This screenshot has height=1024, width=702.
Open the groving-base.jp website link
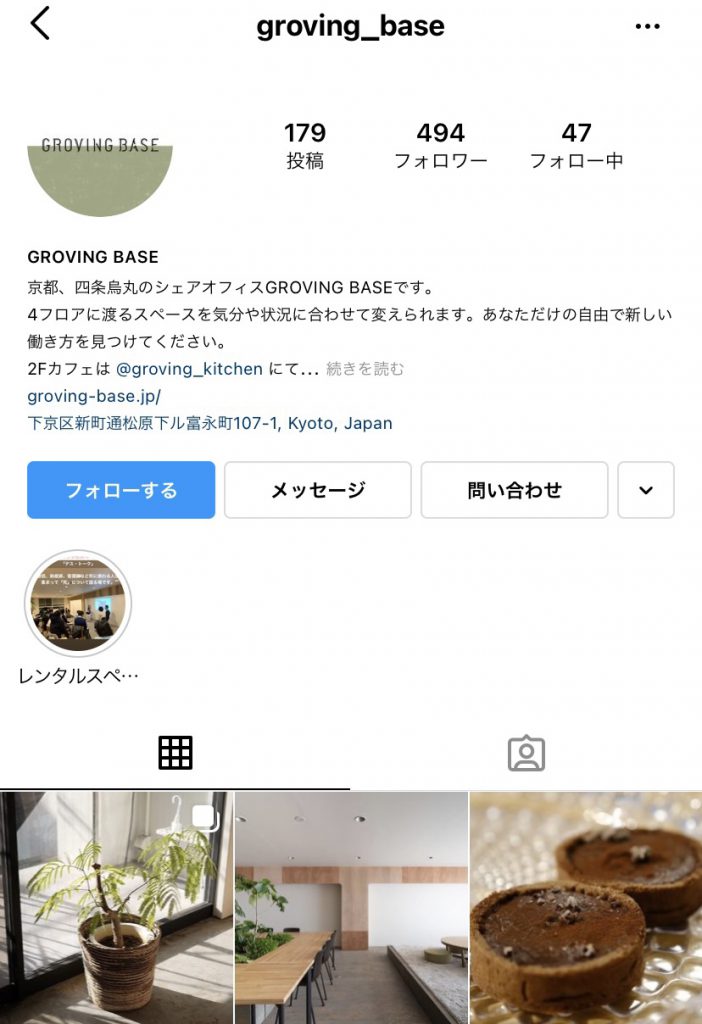pos(94,396)
